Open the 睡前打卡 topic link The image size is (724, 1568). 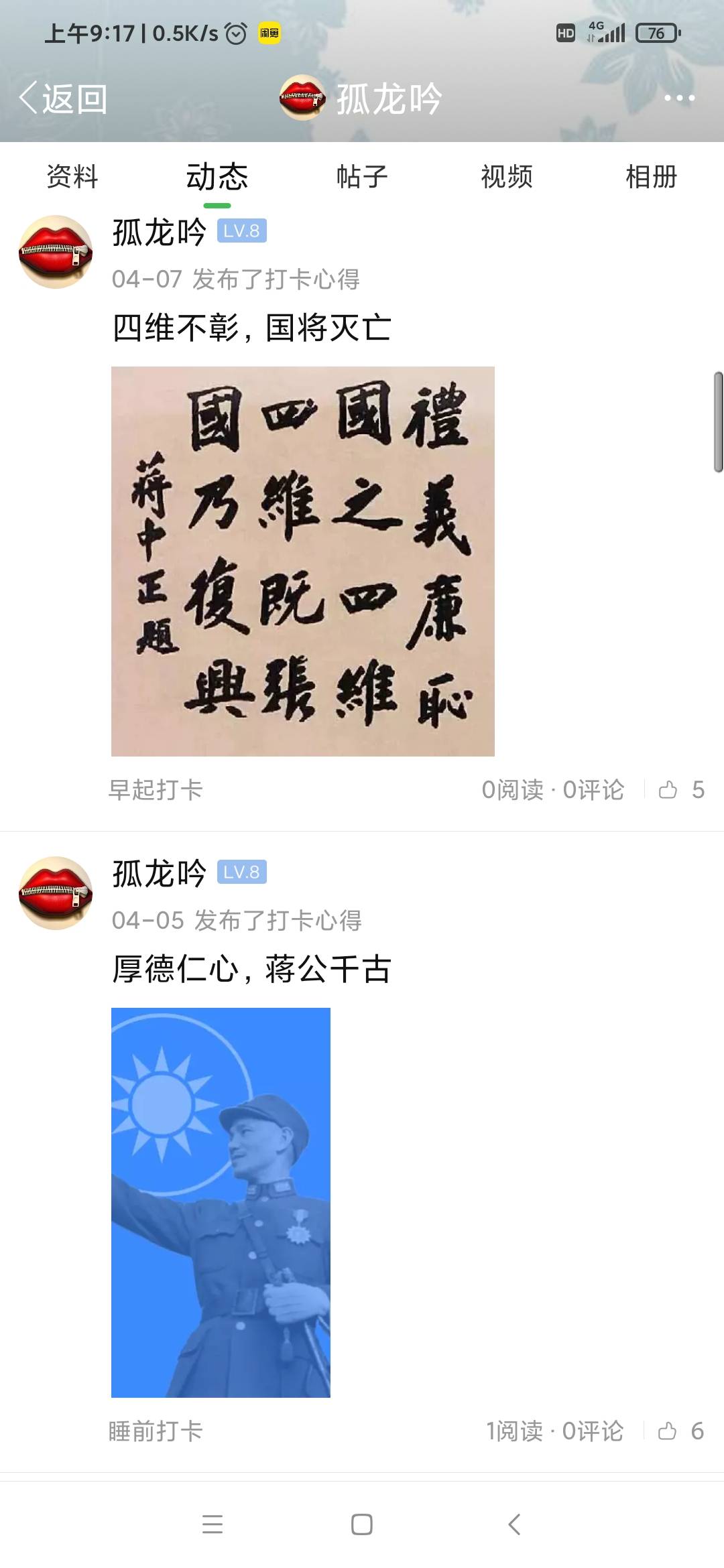(156, 1431)
